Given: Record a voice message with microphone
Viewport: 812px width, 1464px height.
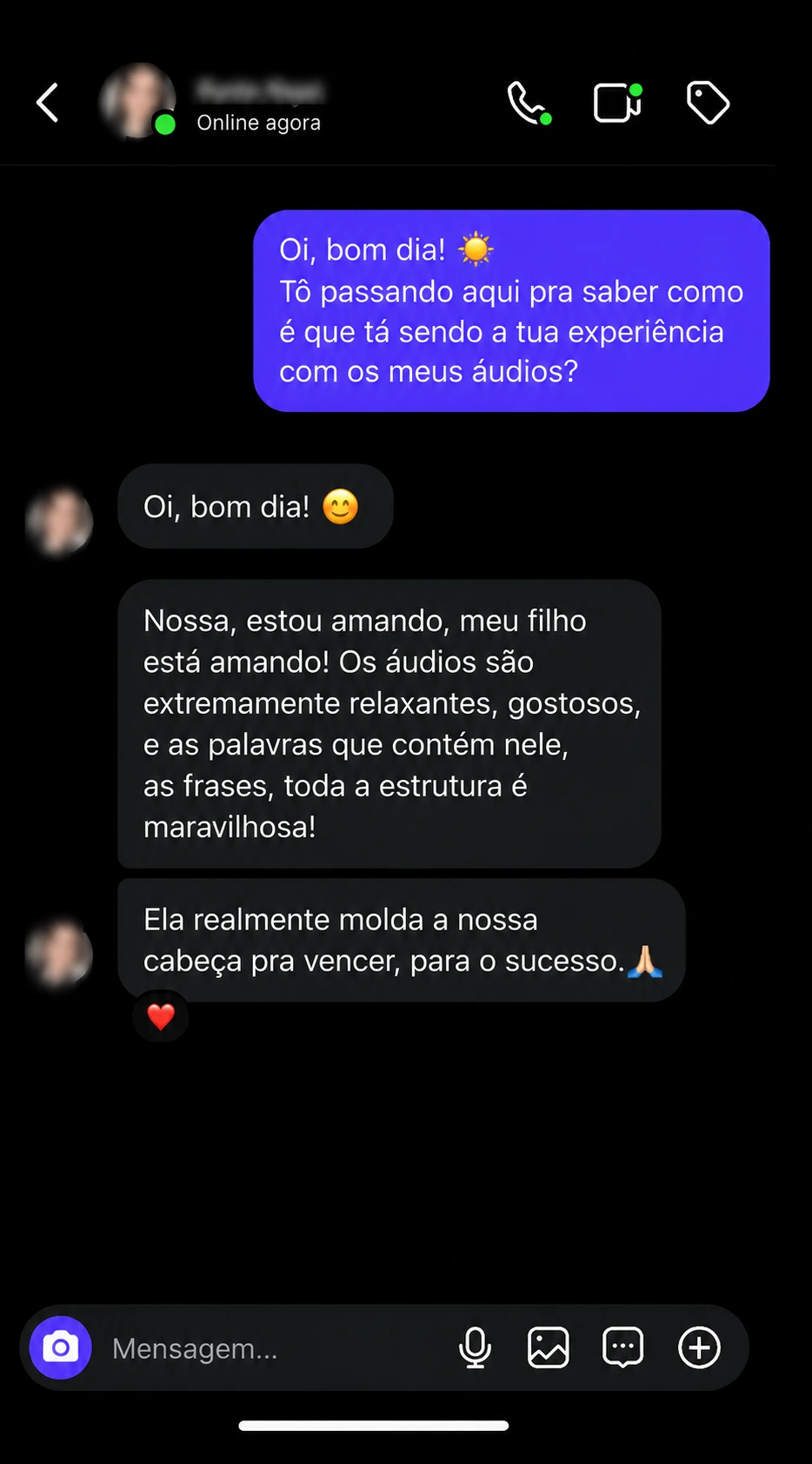Looking at the screenshot, I should pos(475,1348).
